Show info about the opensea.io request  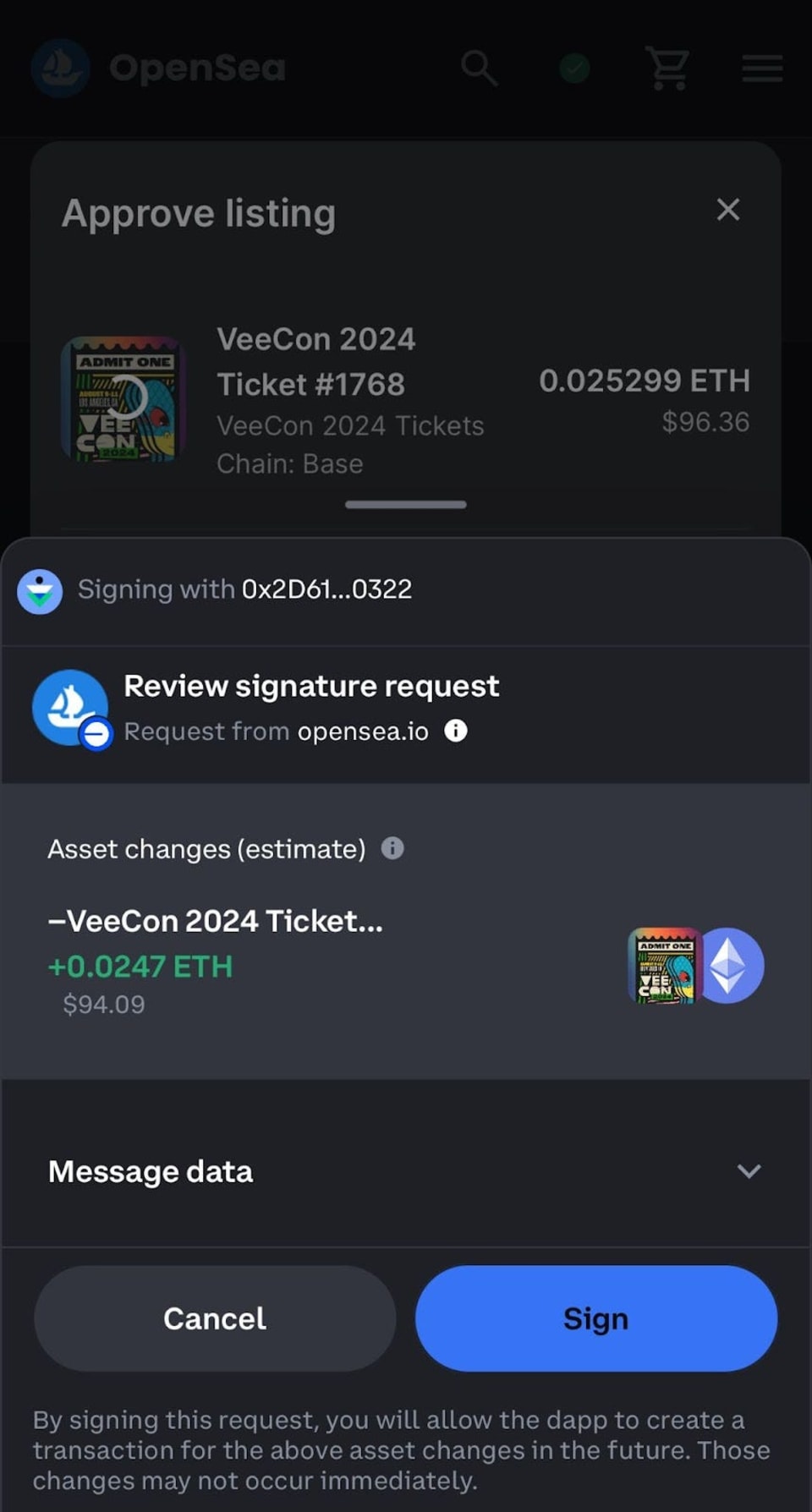456,731
